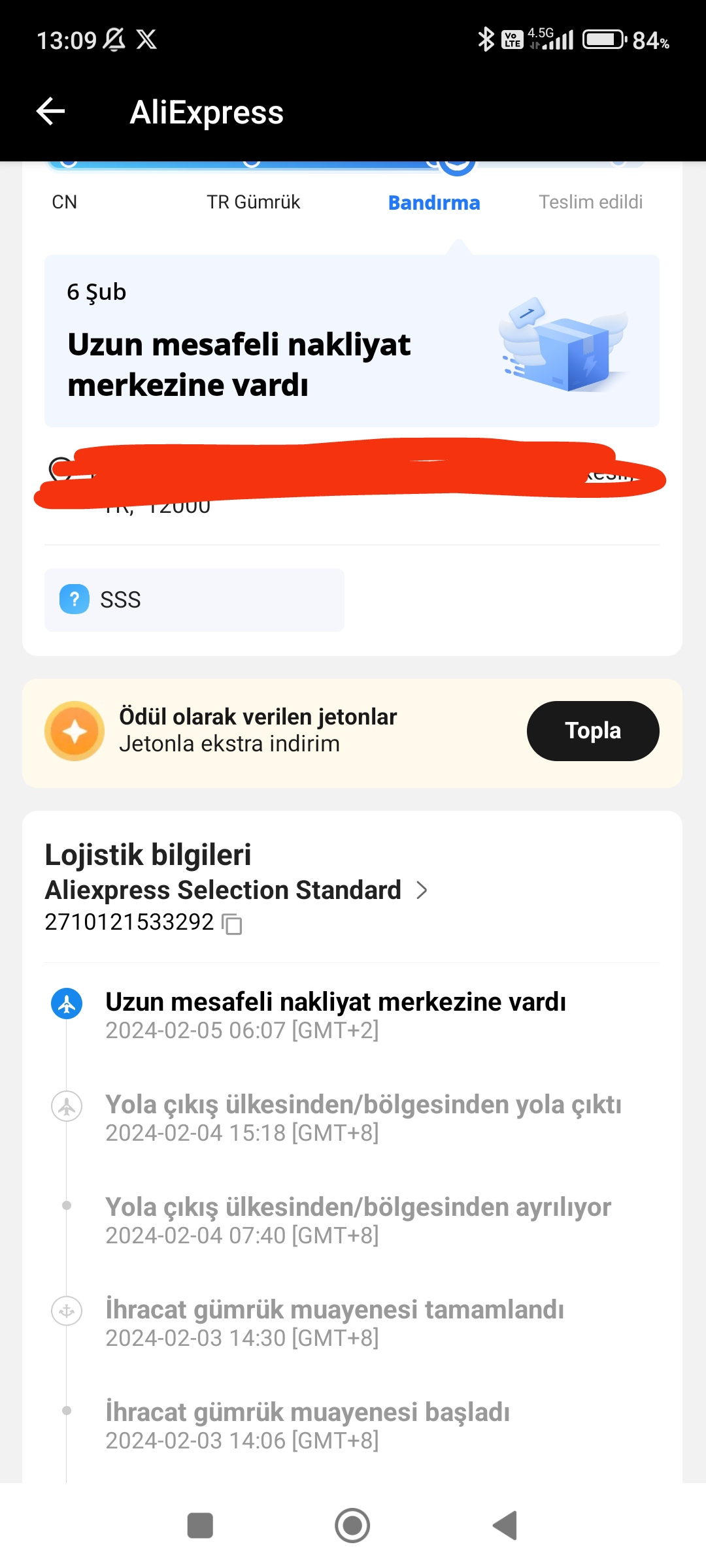
Task: Copy tracking number 2710121533292
Action: point(232,924)
